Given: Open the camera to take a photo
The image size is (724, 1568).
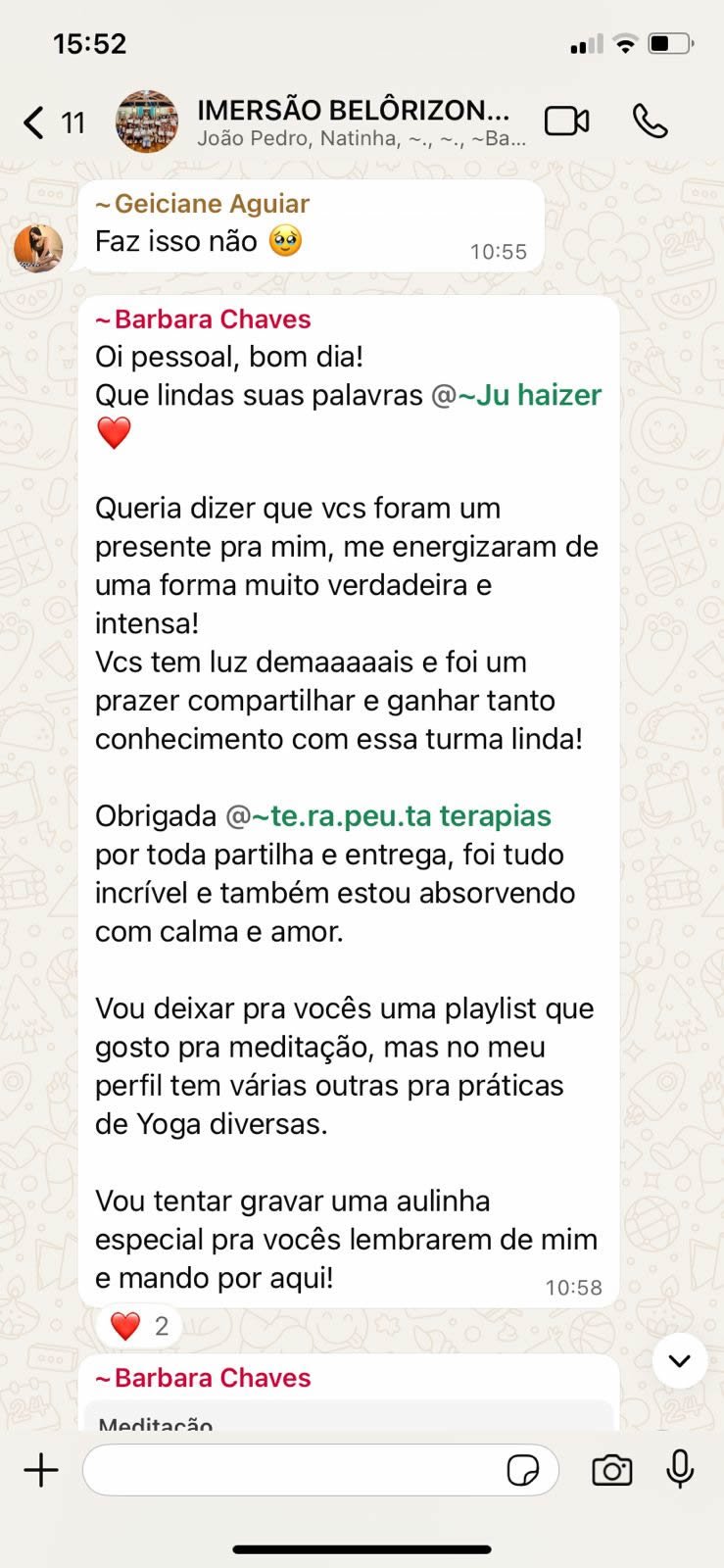Looking at the screenshot, I should 612,1470.
